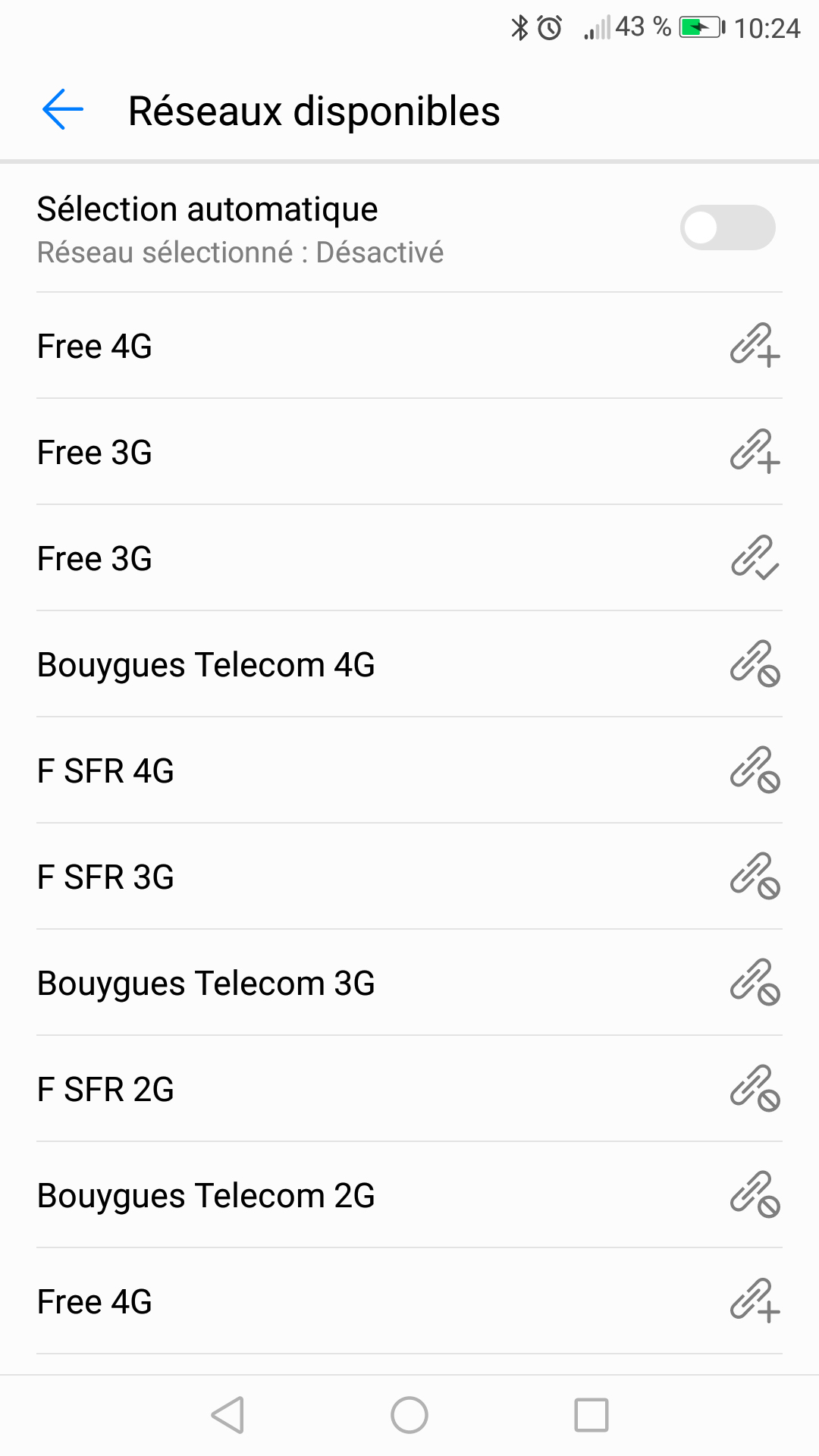
Task: Select the Bouygues Telecom 4G network
Action: pyautogui.click(x=409, y=664)
